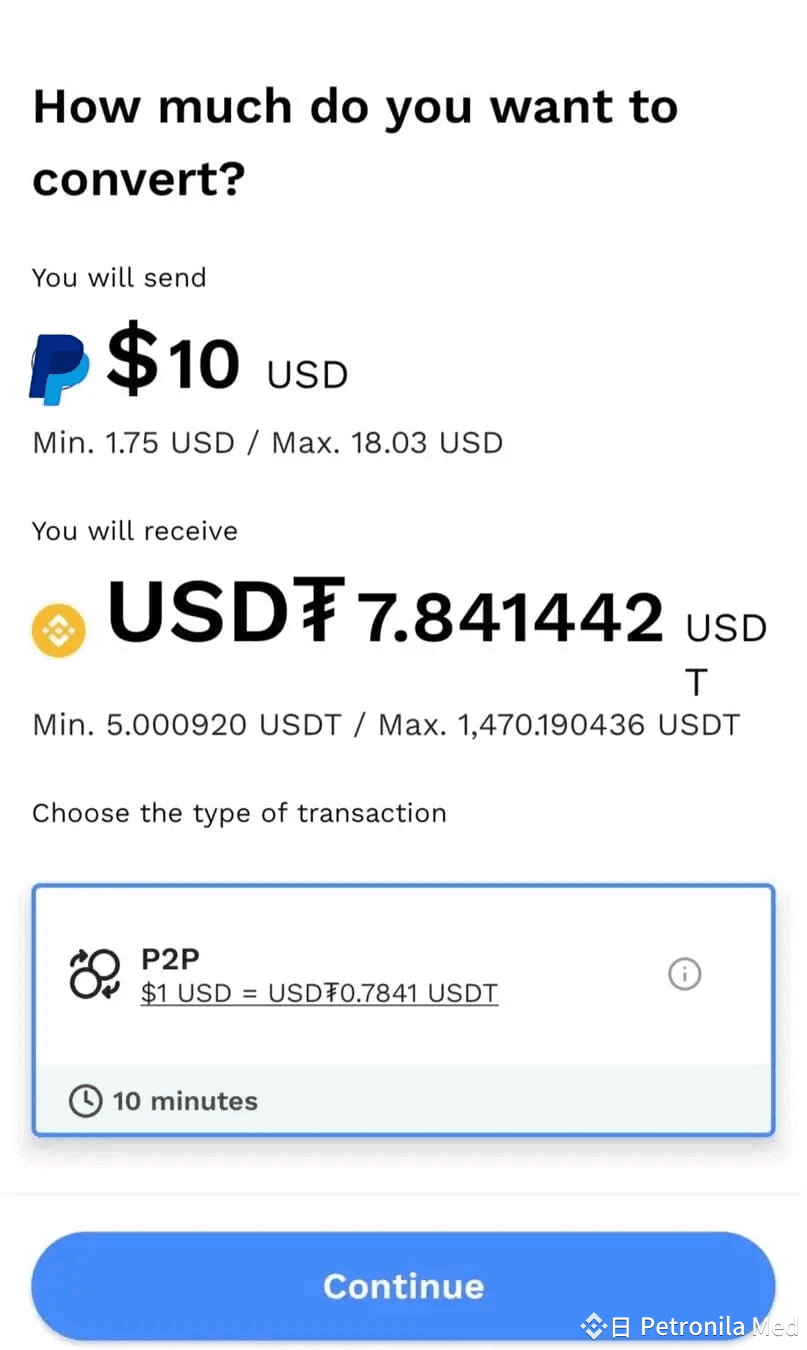Click the 'You will receive' section label
807x1350 pixels.
134,530
